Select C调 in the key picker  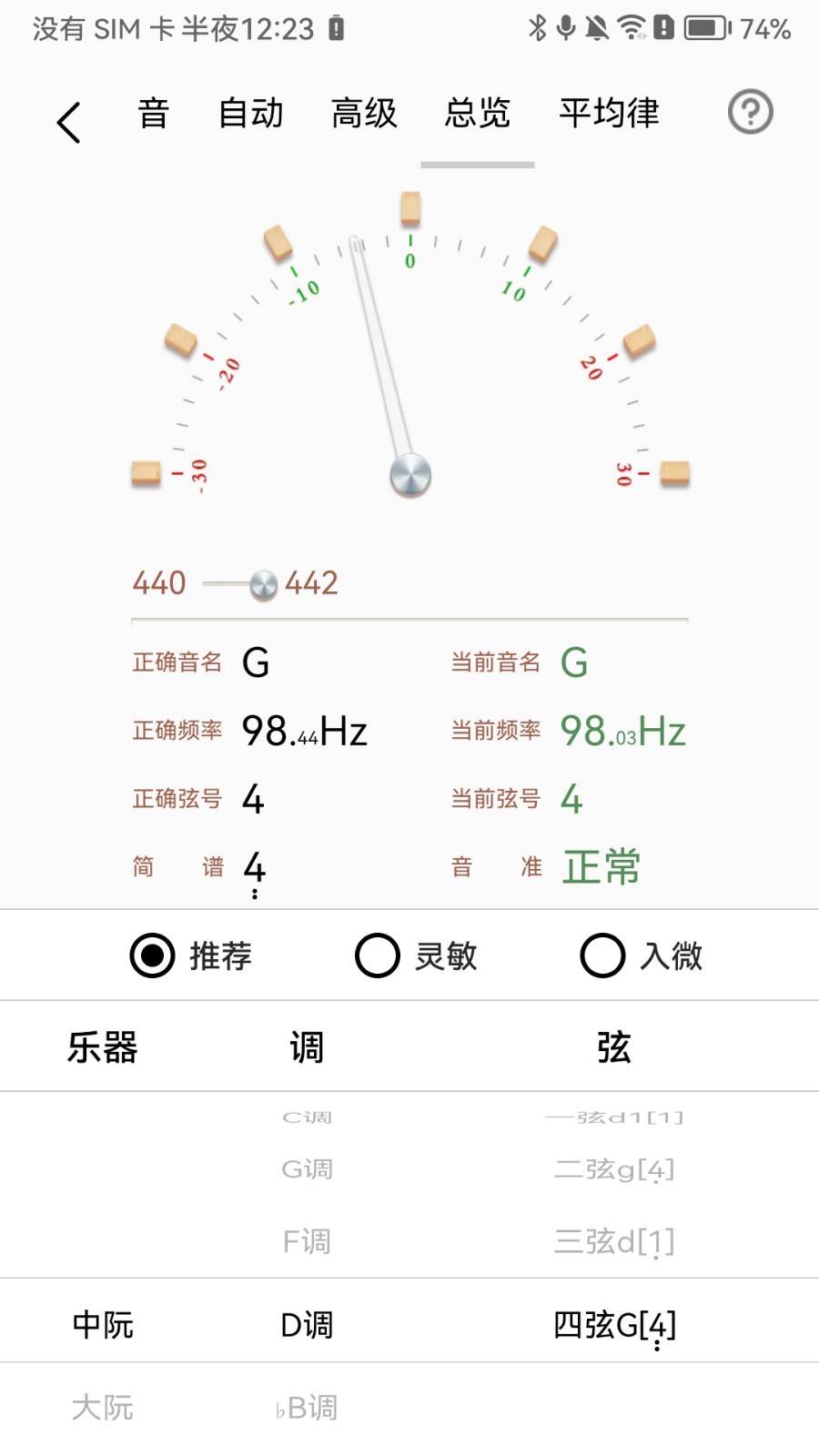click(307, 1117)
